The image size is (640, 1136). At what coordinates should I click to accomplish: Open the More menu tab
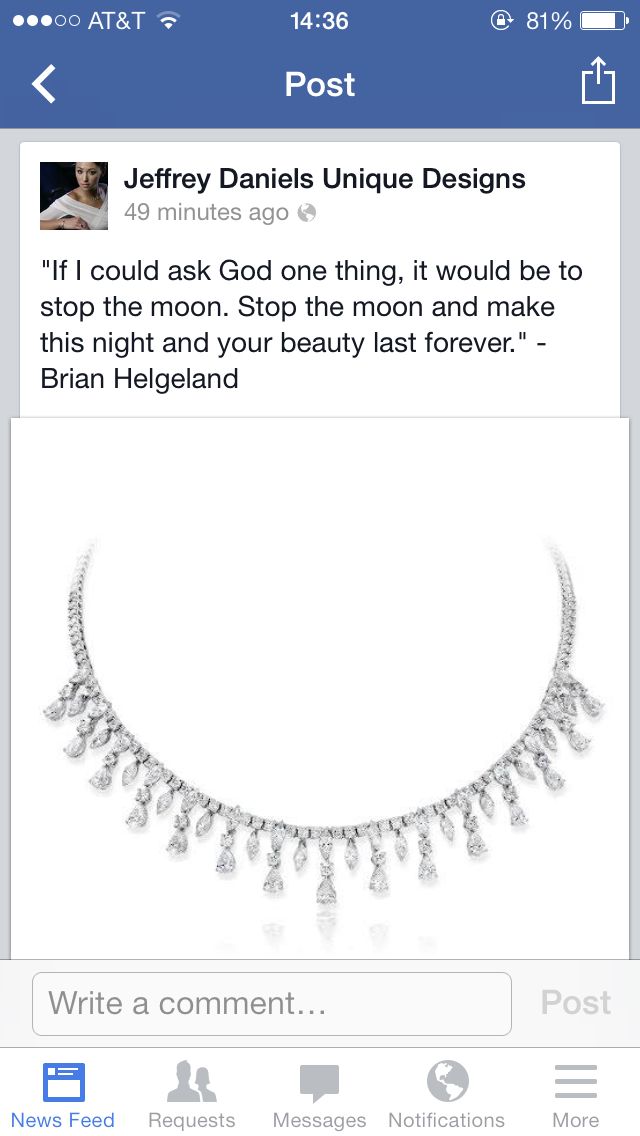tap(575, 1093)
